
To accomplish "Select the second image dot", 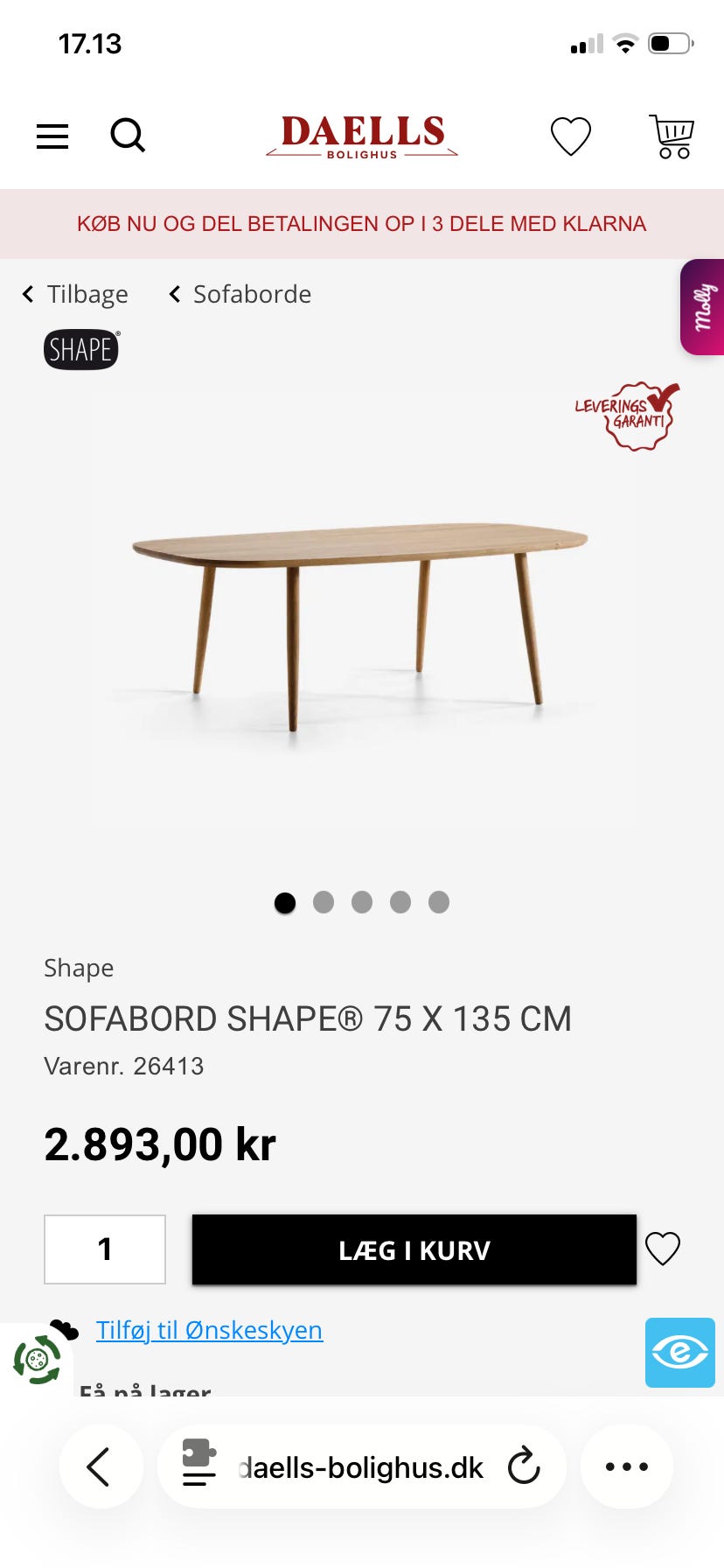I will [x=324, y=902].
